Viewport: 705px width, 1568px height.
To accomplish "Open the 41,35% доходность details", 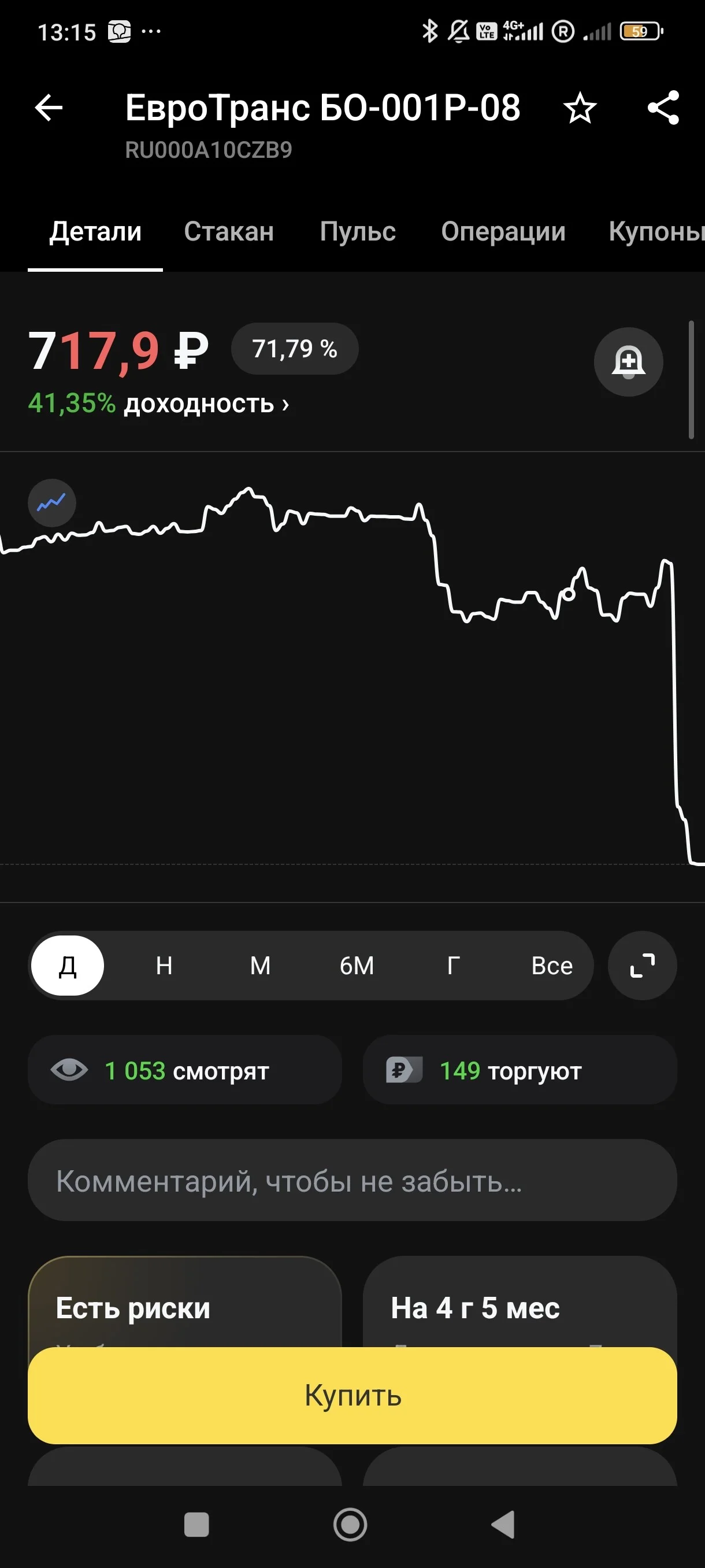I will [x=158, y=403].
